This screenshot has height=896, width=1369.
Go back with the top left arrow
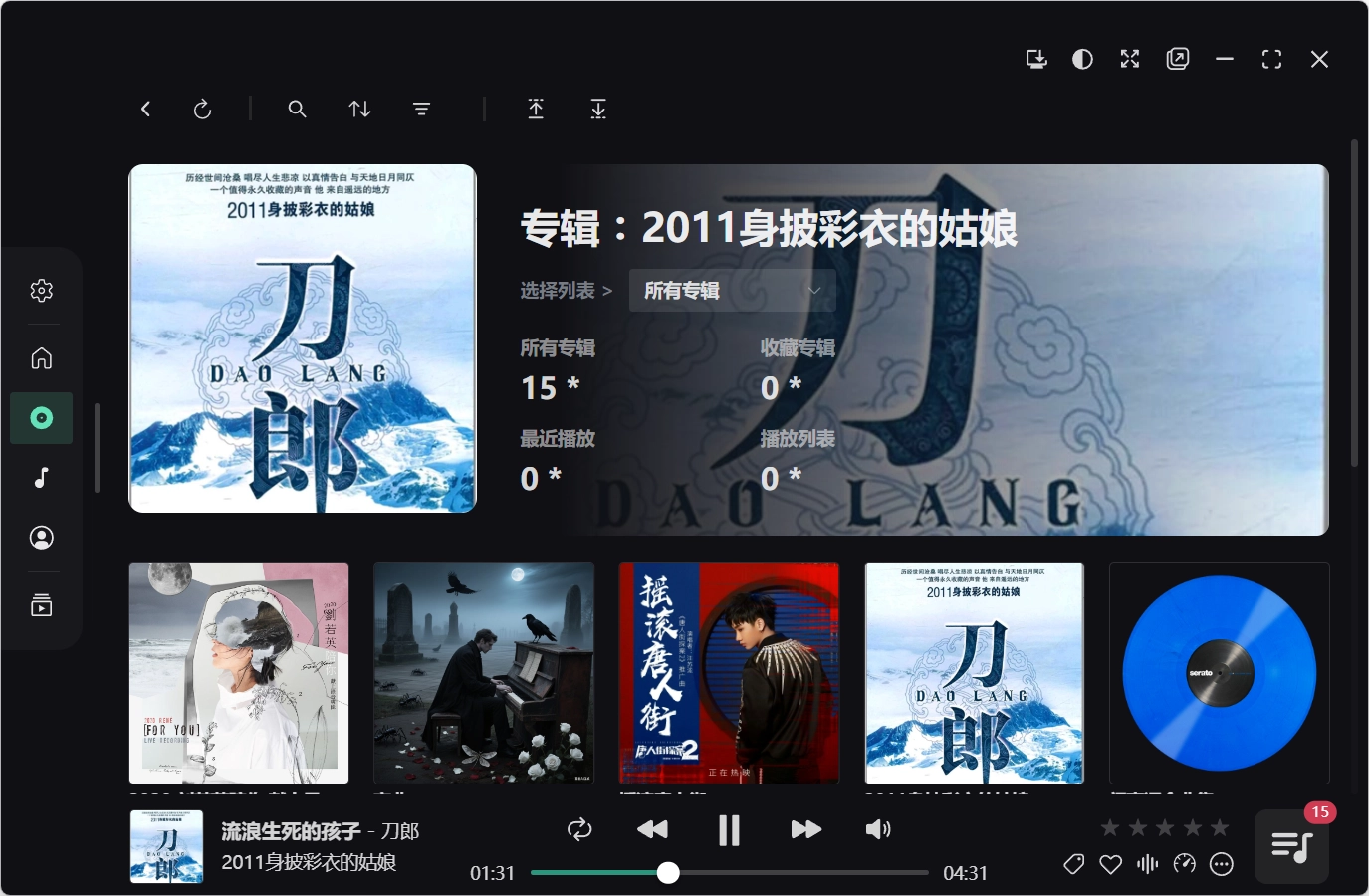click(x=146, y=109)
